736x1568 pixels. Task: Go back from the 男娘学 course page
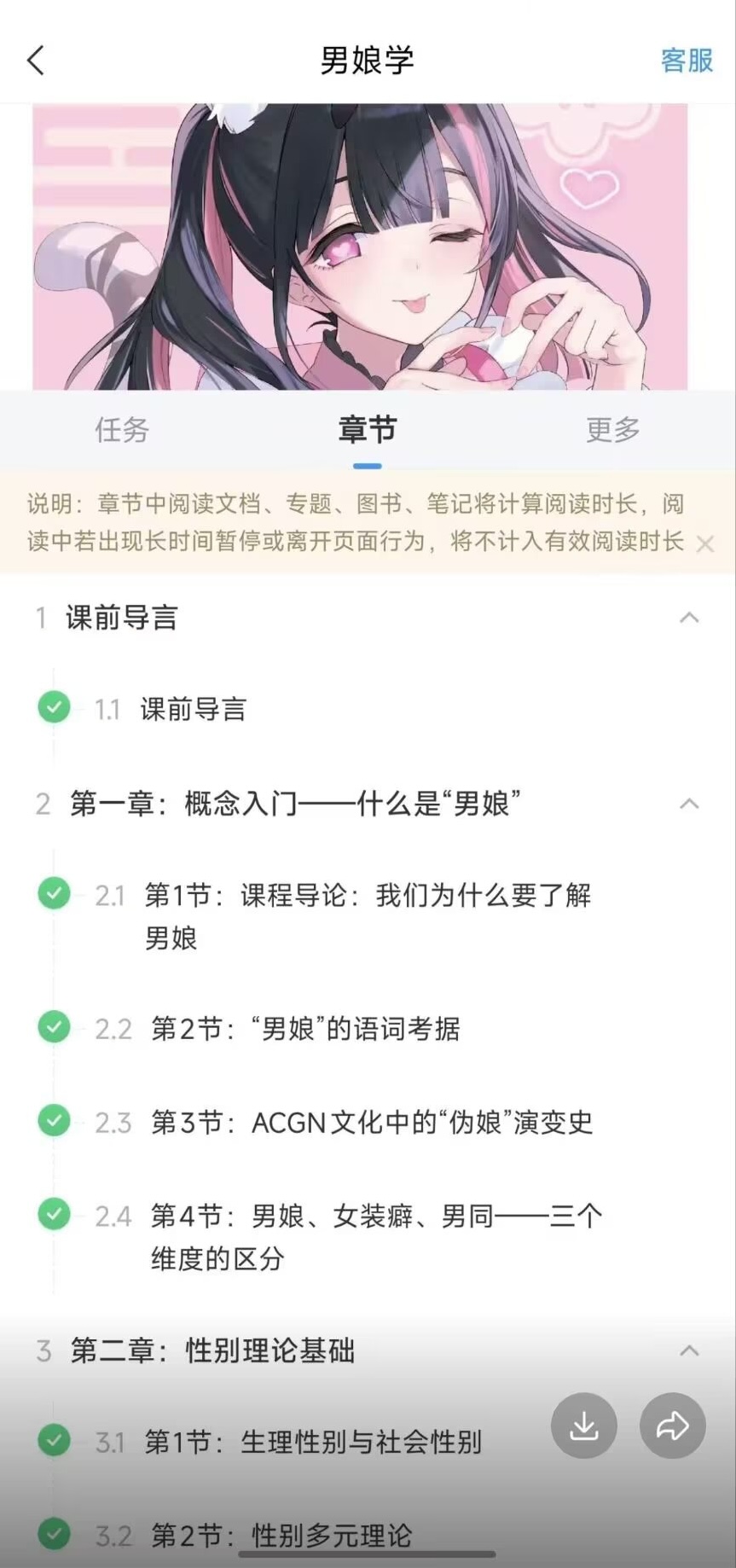point(36,61)
